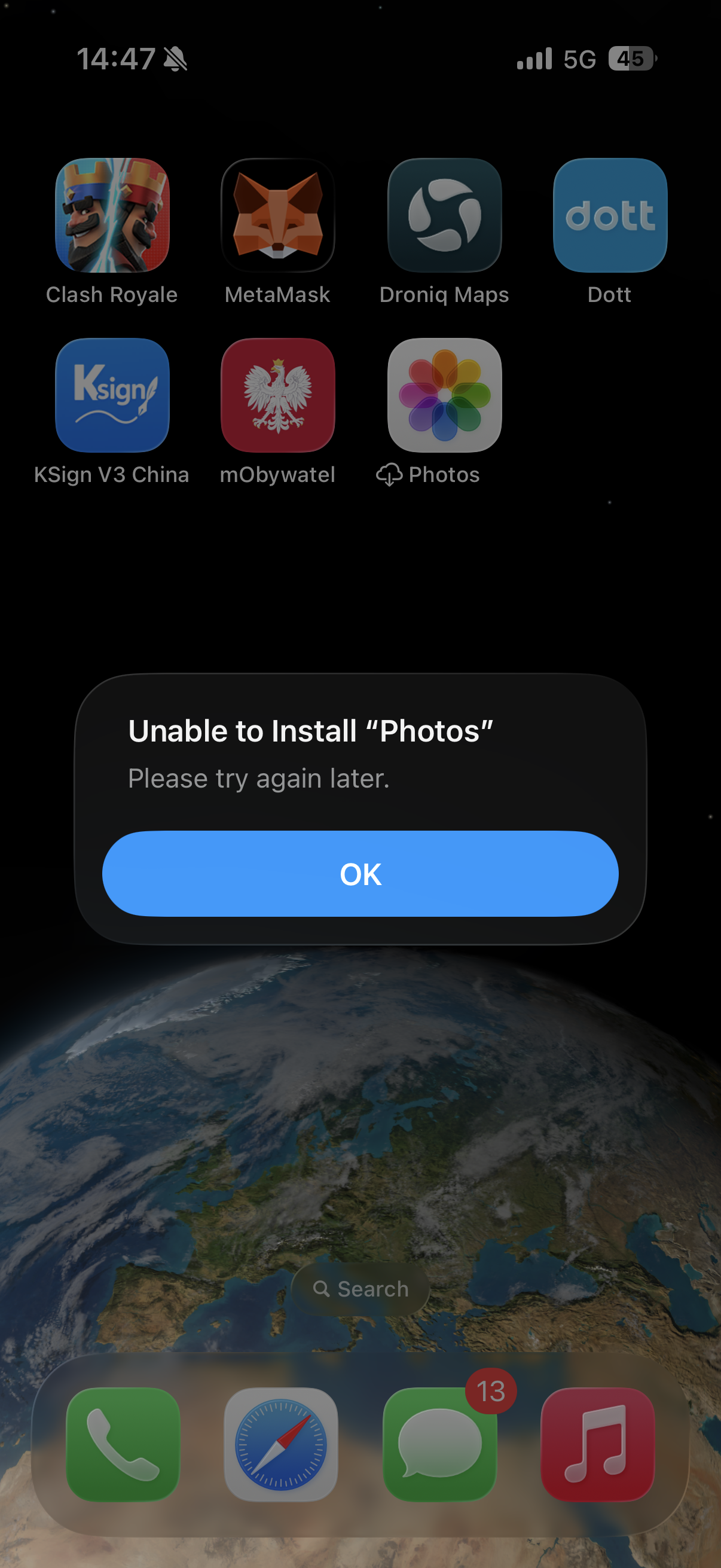The image size is (721, 1568).
Task: Launch the mObywatel app
Action: [x=277, y=395]
